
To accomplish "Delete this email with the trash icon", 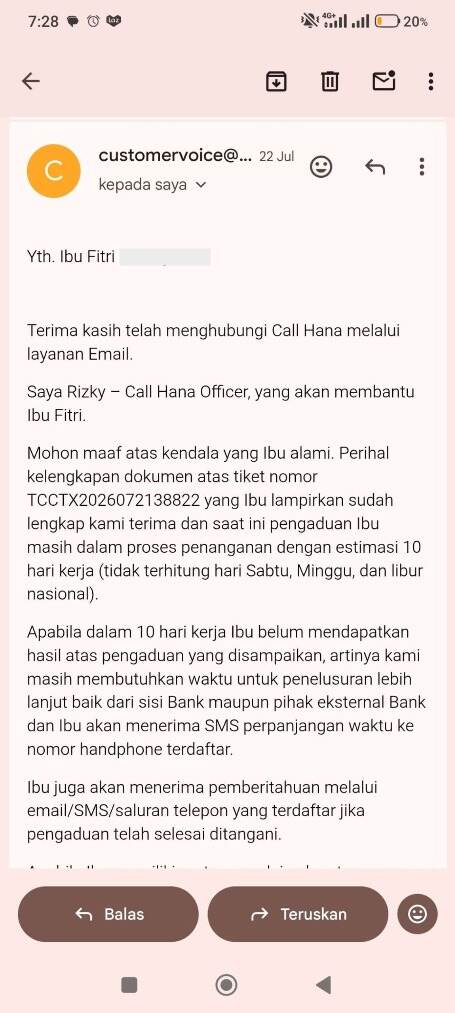I will [330, 81].
